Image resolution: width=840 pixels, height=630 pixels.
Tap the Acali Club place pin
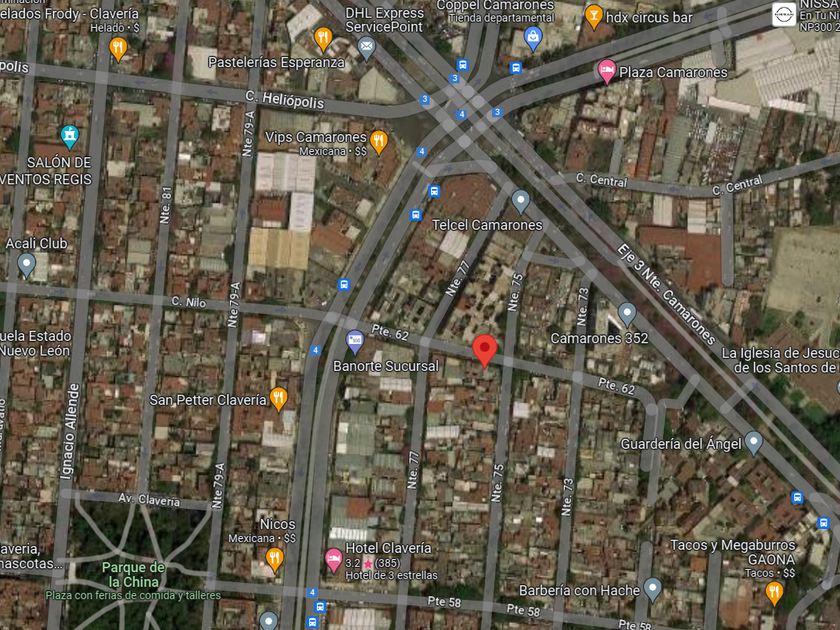click(26, 265)
